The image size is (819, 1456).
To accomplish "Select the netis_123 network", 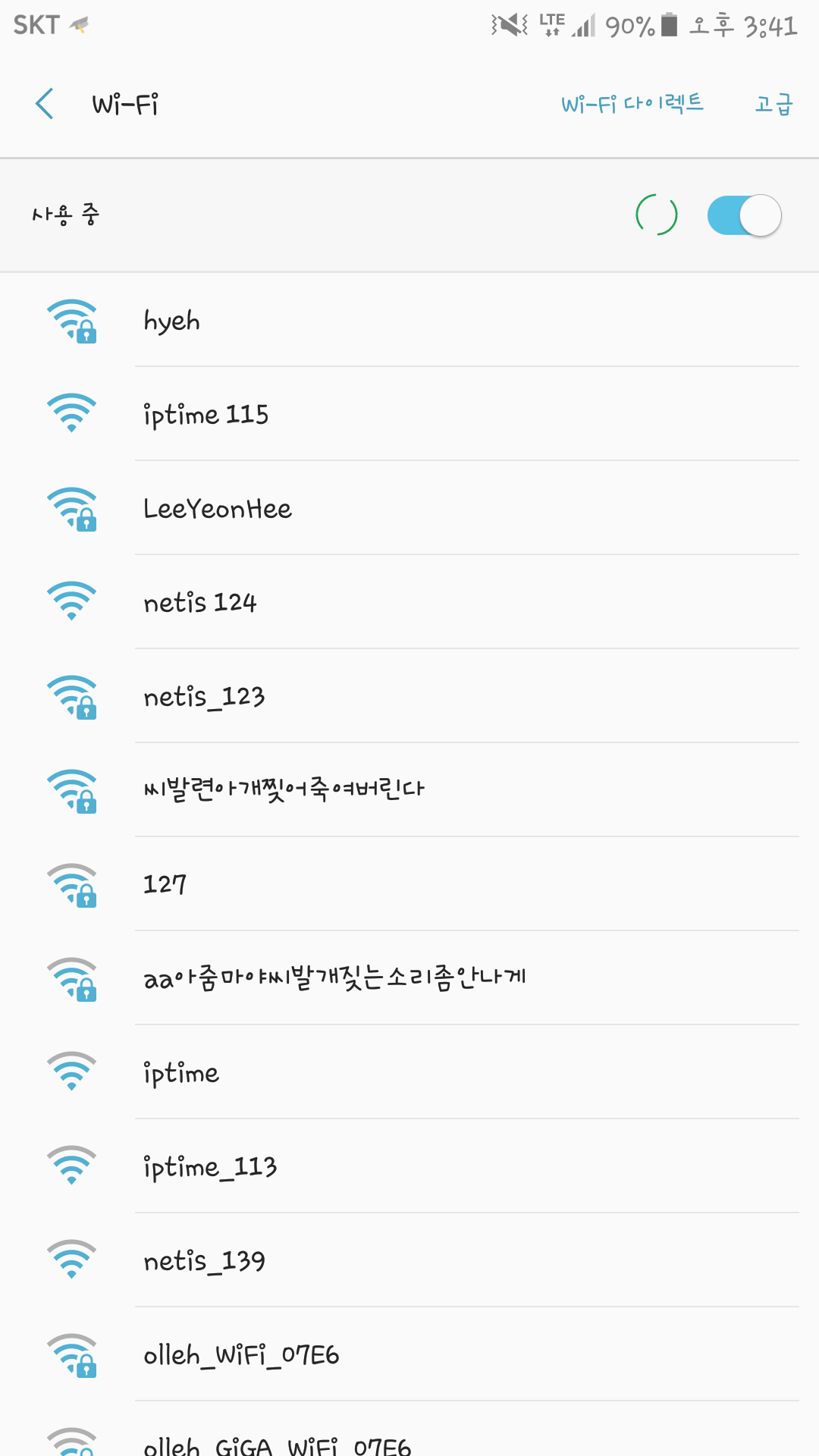I will [409, 697].
